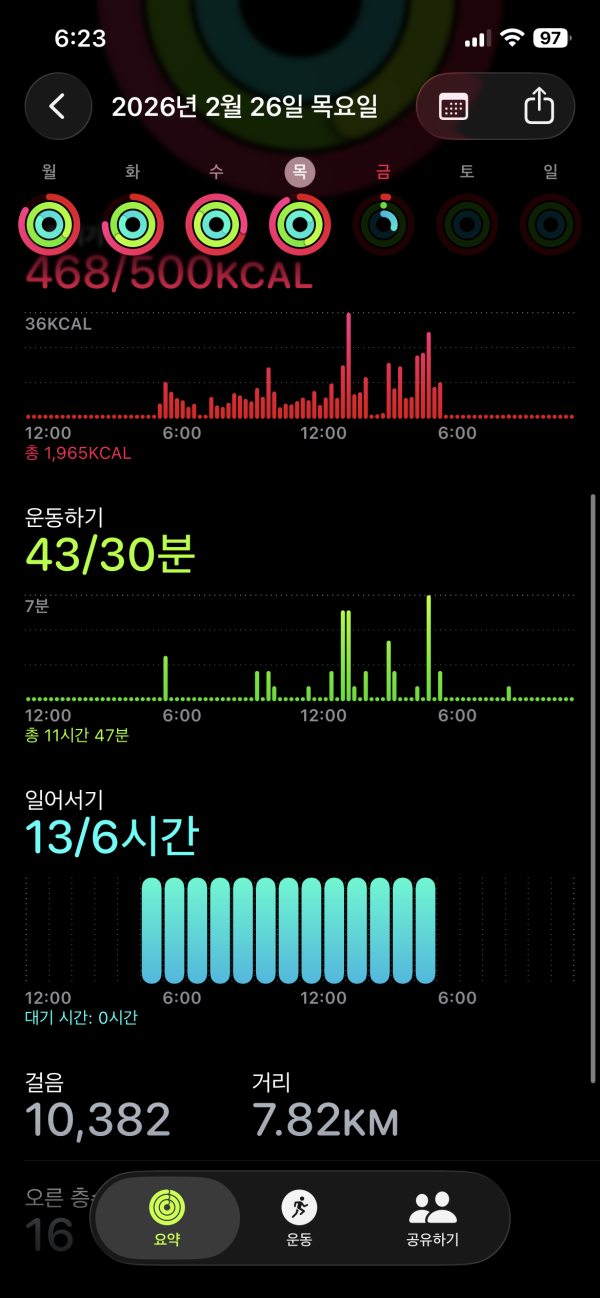Share this activity summary
The height and width of the screenshot is (1298, 600).
538,107
